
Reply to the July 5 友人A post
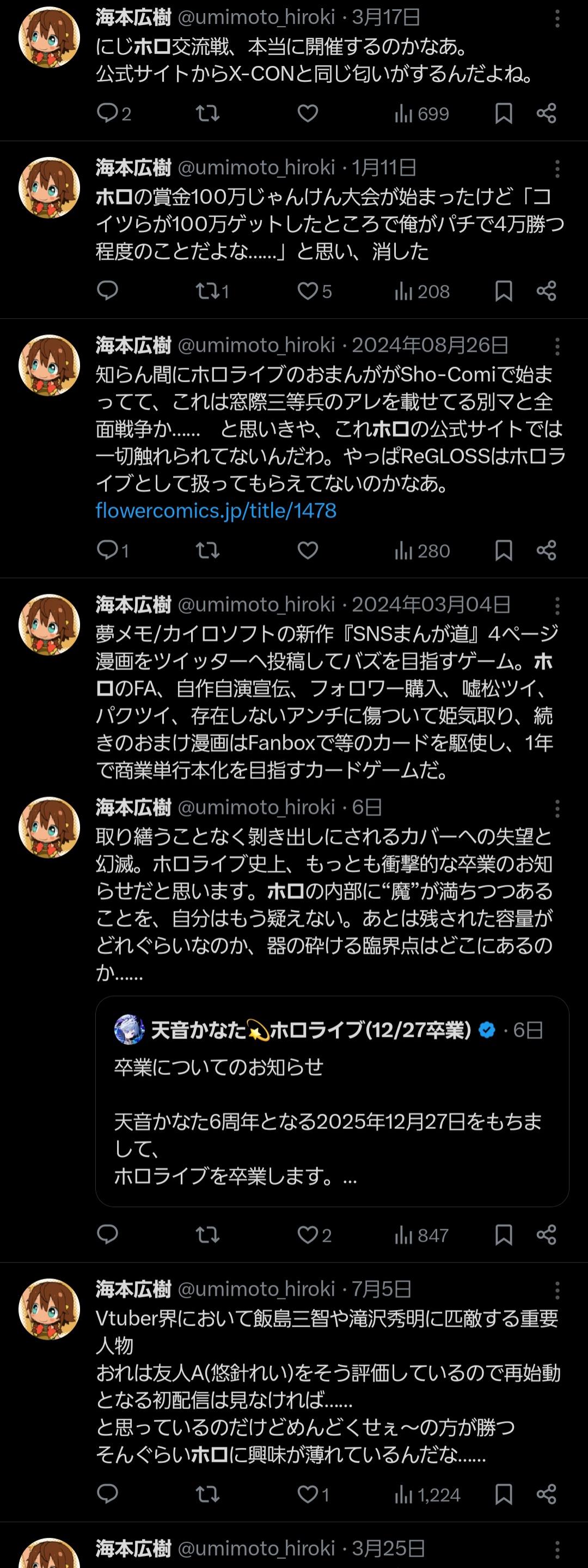108,1494
